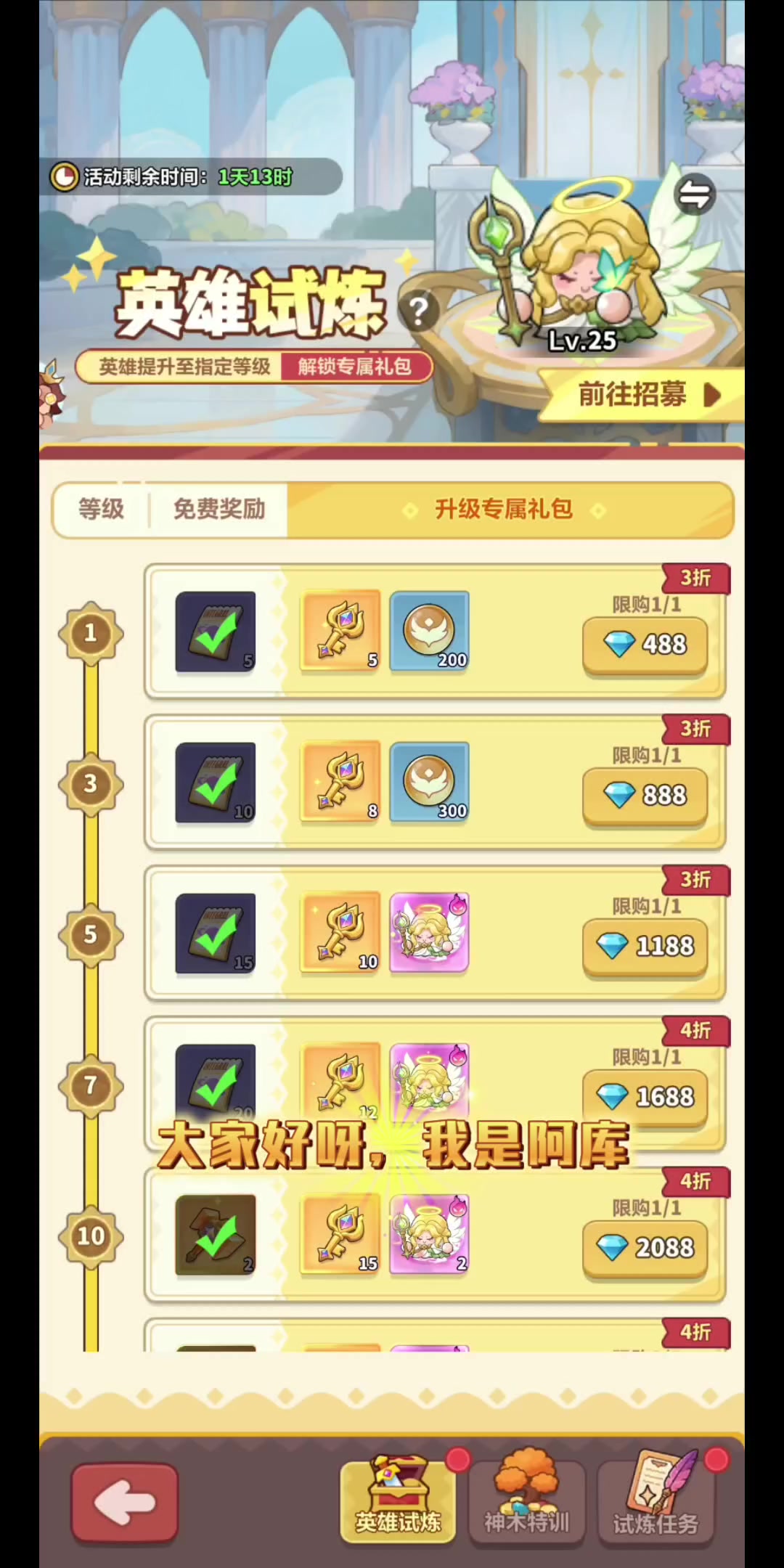
Task: Inspect the key item with quantity 8
Action: 341,782
